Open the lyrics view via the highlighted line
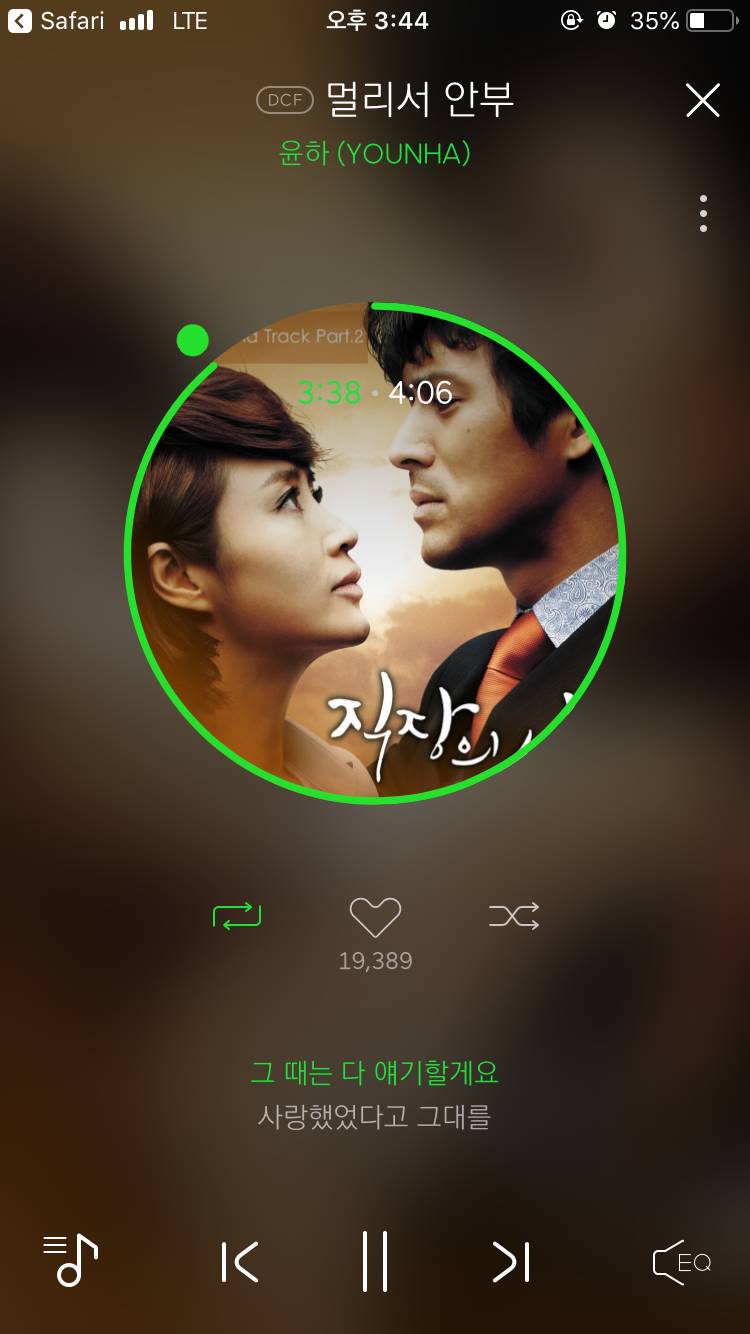 pyautogui.click(x=375, y=1071)
